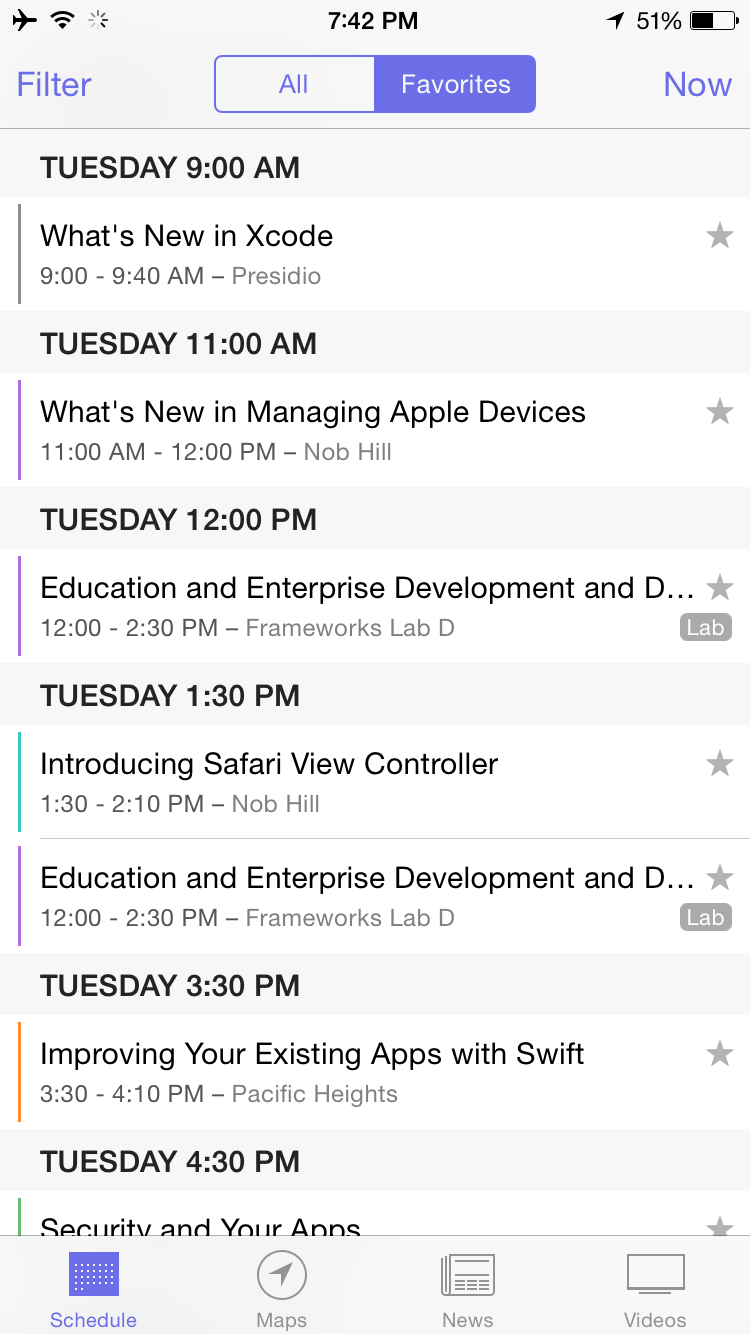Go to the Maps tab
This screenshot has width=750, height=1334.
pos(281,1290)
